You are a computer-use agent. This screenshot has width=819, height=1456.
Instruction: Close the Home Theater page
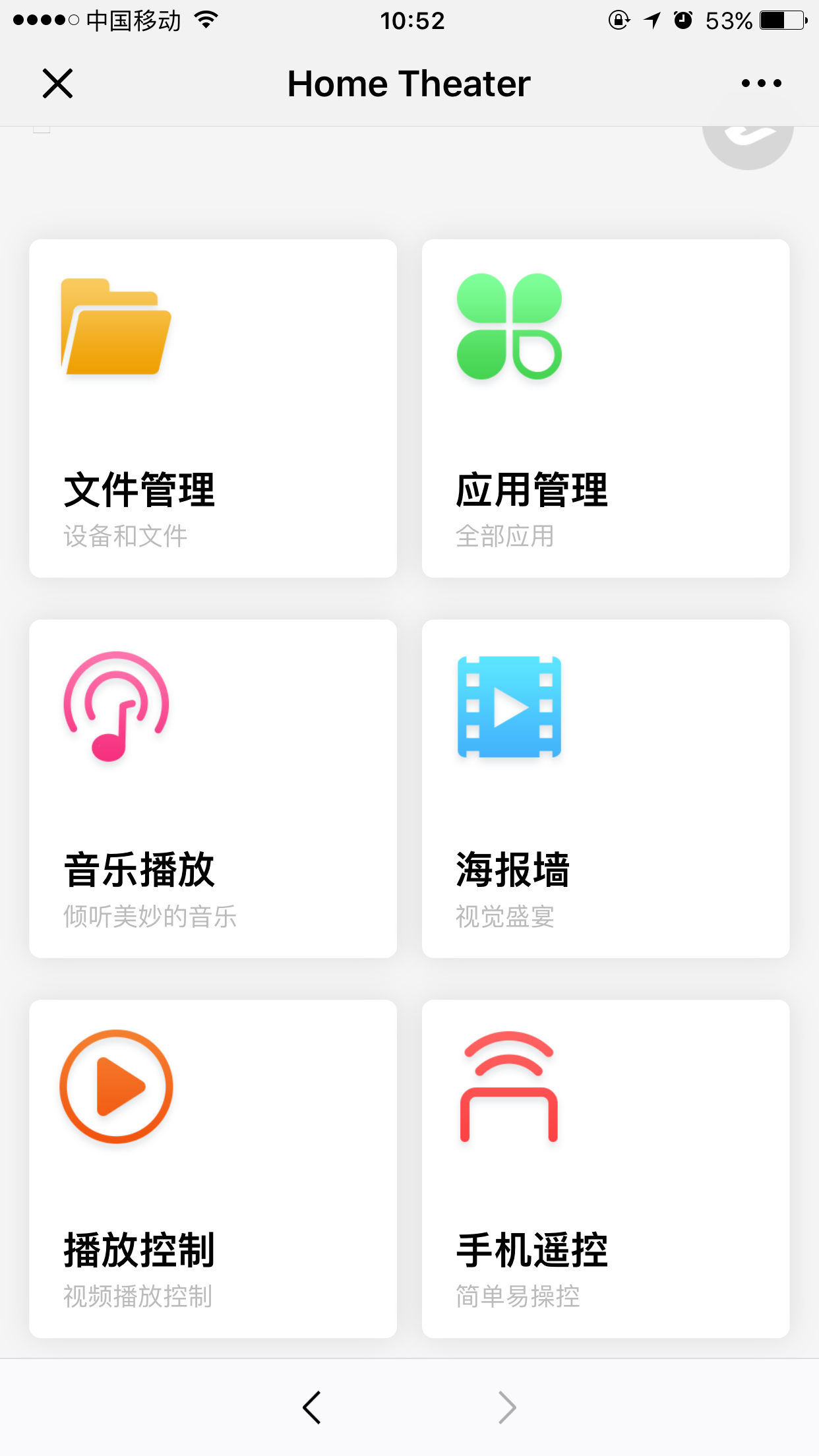tap(57, 84)
